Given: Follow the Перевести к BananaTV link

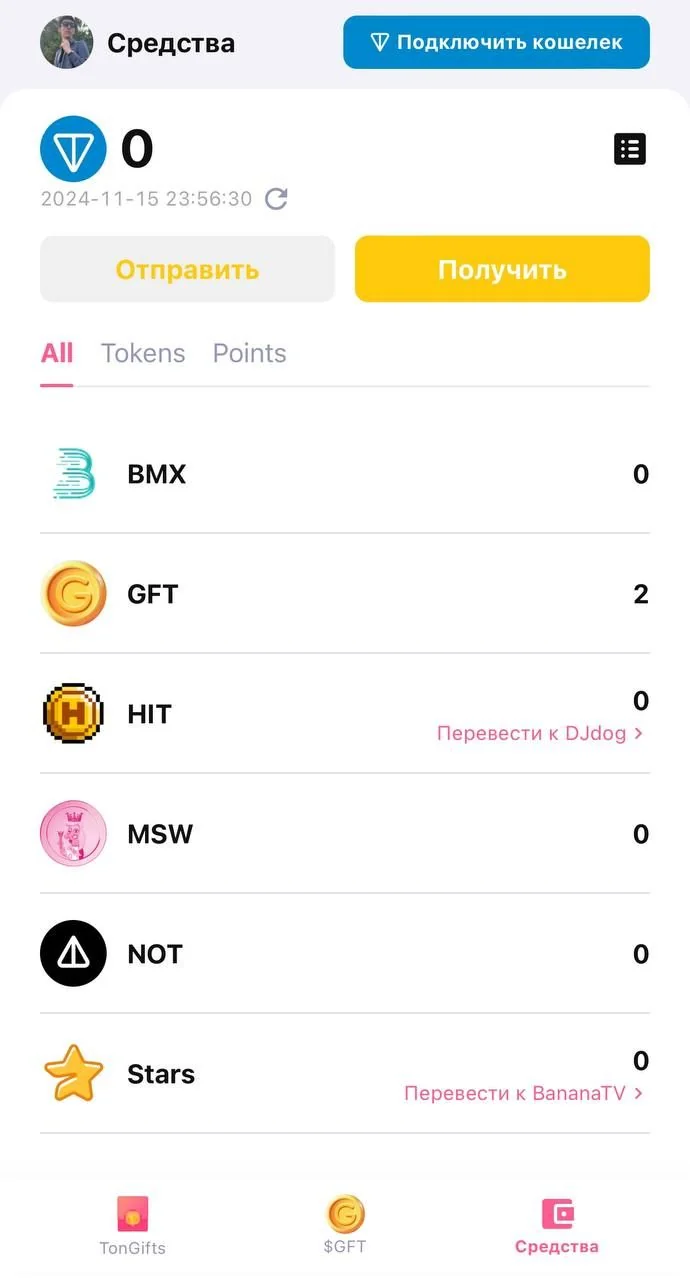Looking at the screenshot, I should [524, 1093].
